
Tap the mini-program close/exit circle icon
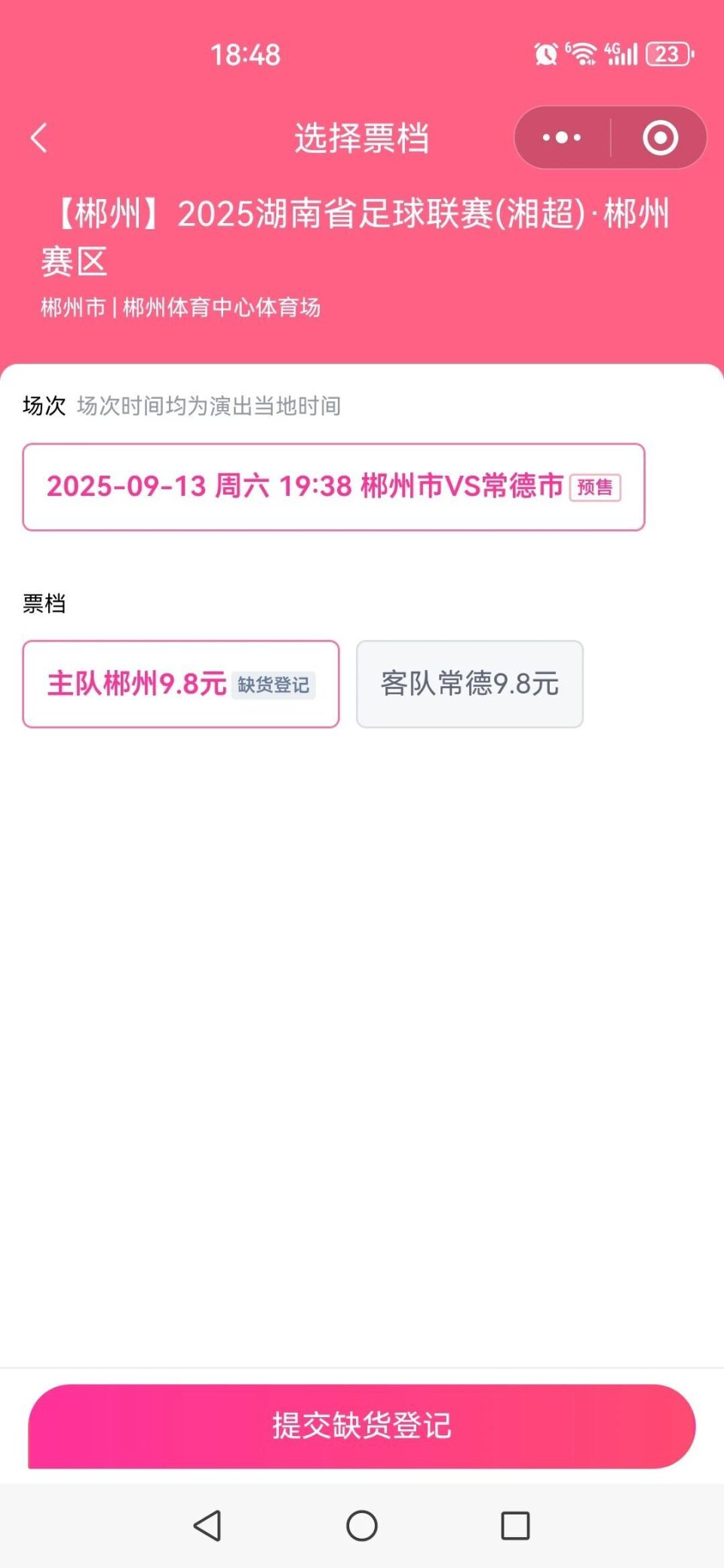coord(659,138)
